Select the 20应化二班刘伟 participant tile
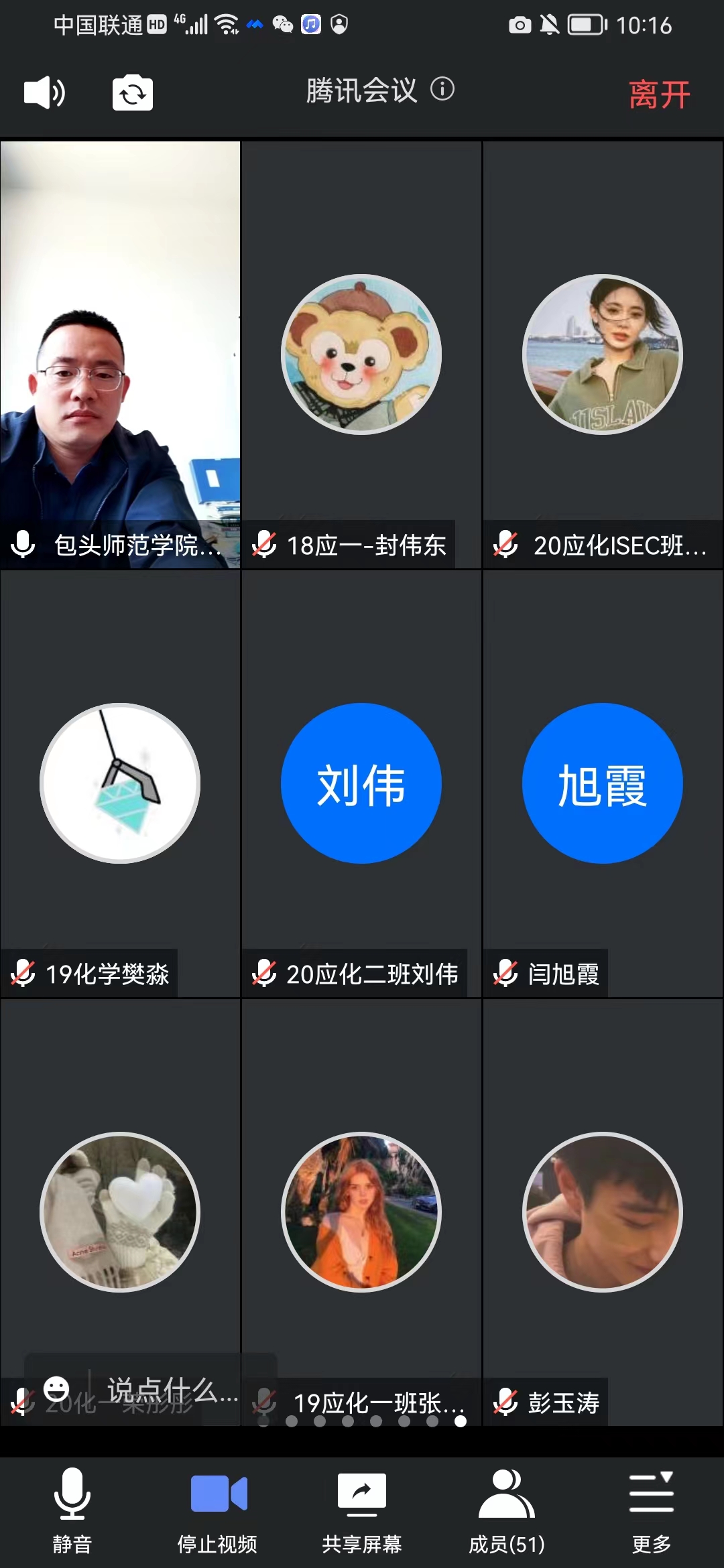This screenshot has height=1568, width=724. 361,784
